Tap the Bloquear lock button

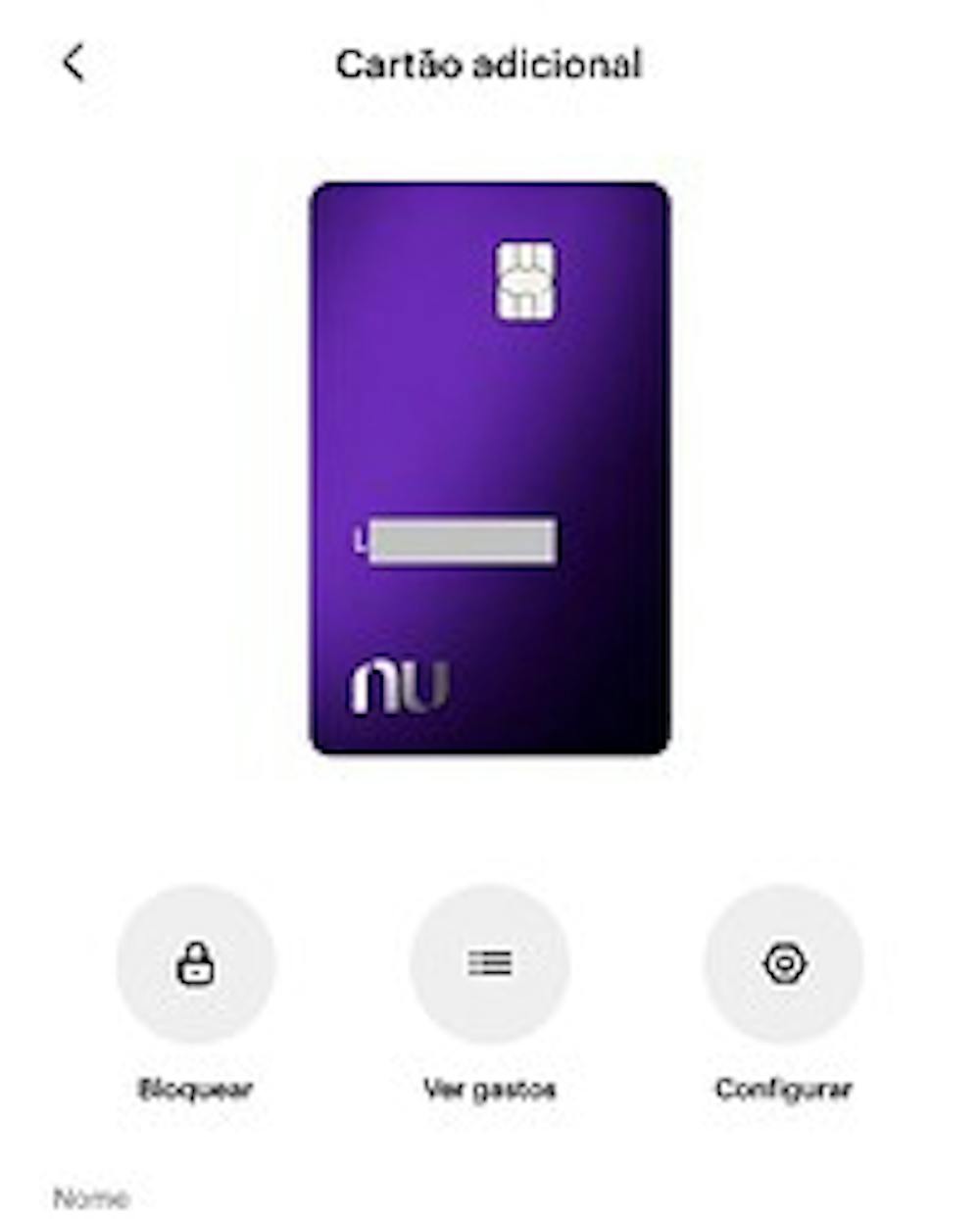pos(196,963)
